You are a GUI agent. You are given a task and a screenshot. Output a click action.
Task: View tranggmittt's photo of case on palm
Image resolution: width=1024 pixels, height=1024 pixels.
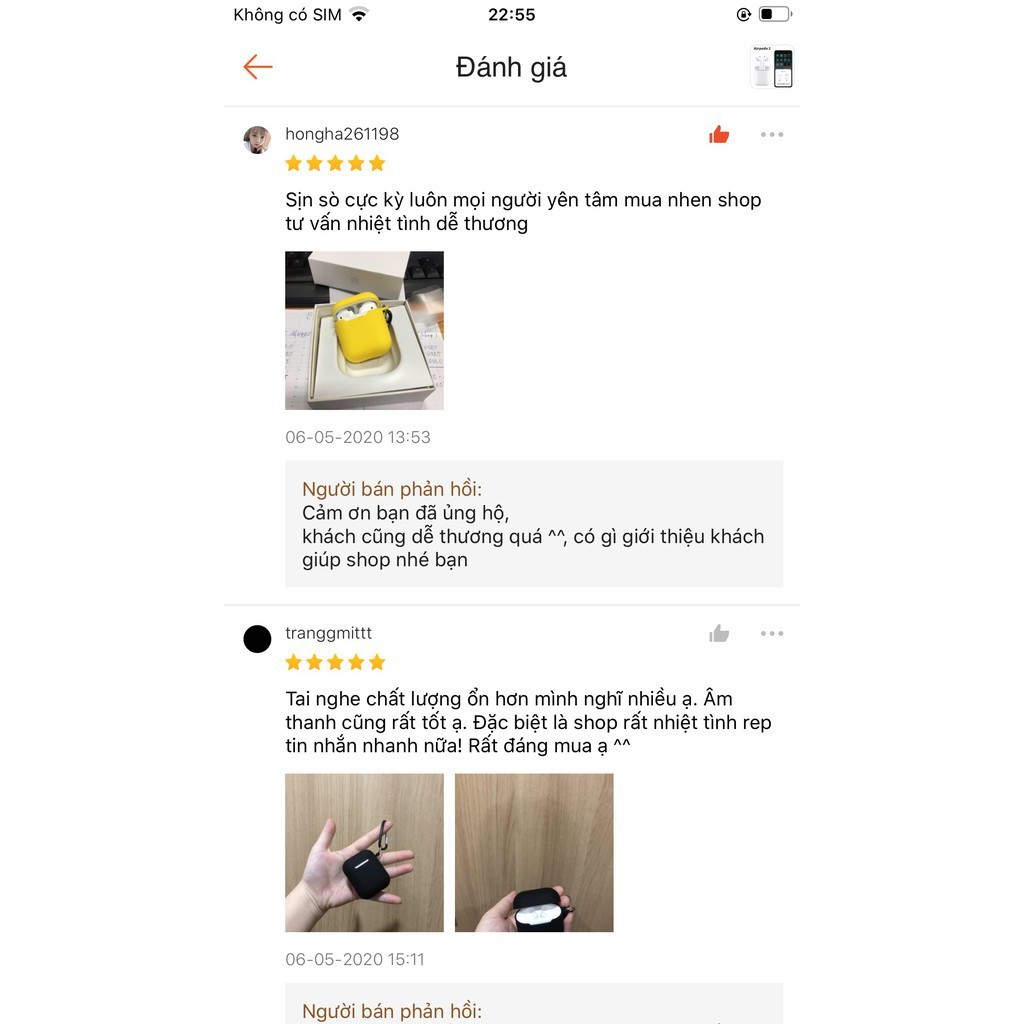tap(364, 853)
